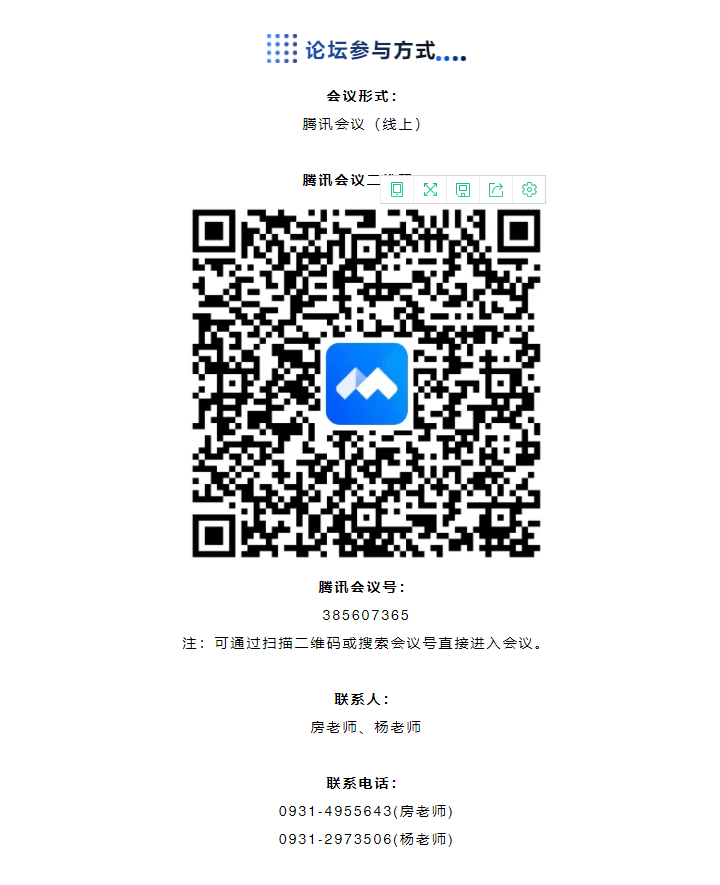Save the QR image via the disk icon
This screenshot has width=720, height=885.
463,190
